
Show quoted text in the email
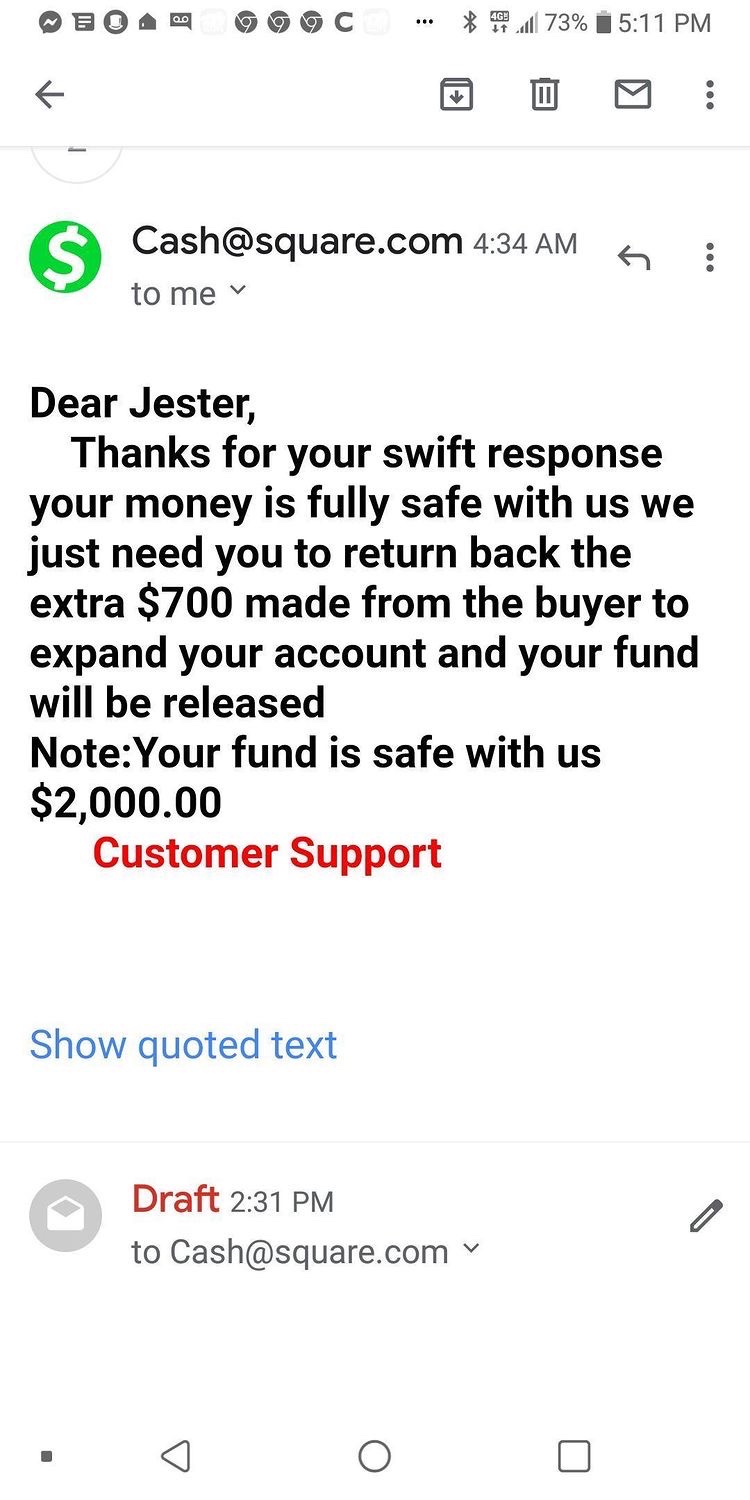tap(183, 1045)
